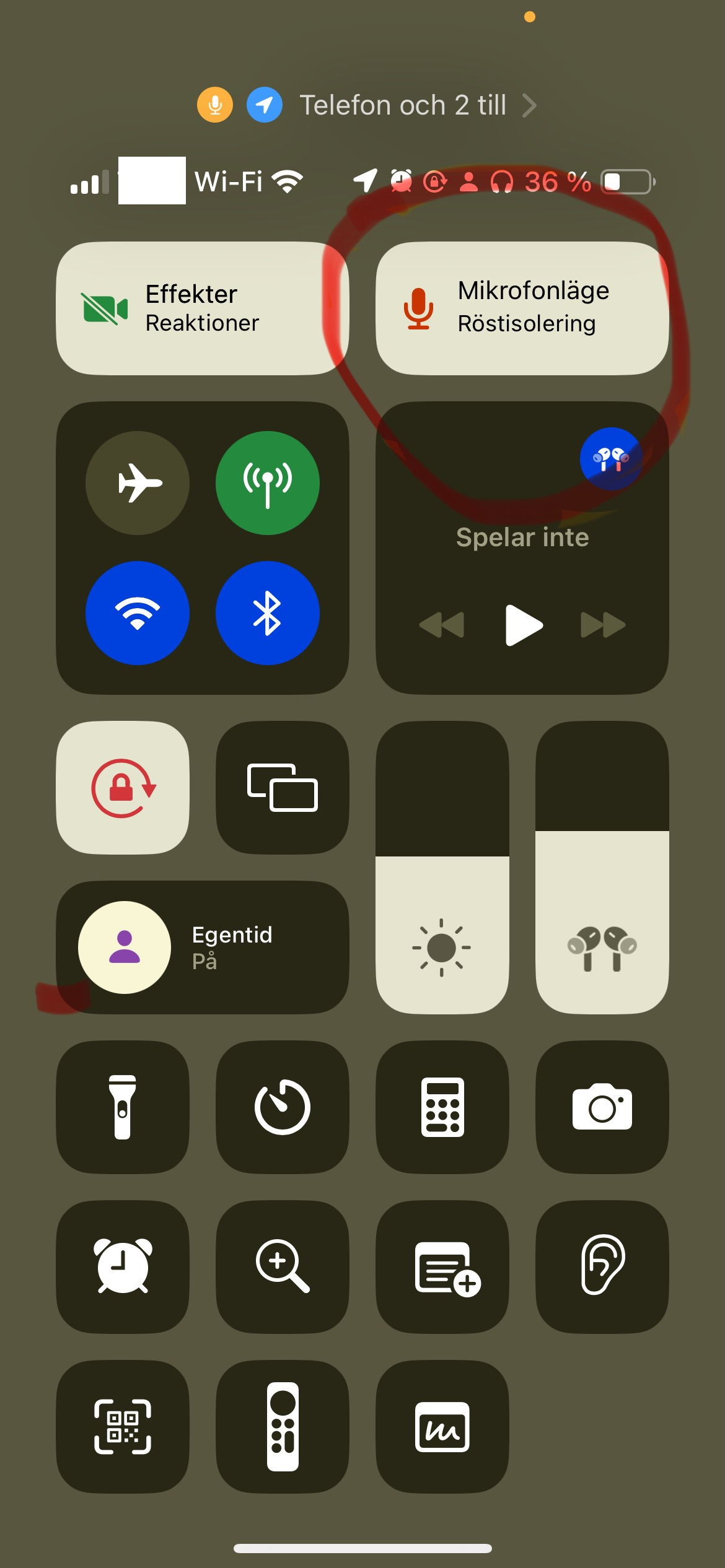Turn off Bluetooth
This screenshot has width=725, height=1568.
pyautogui.click(x=268, y=613)
